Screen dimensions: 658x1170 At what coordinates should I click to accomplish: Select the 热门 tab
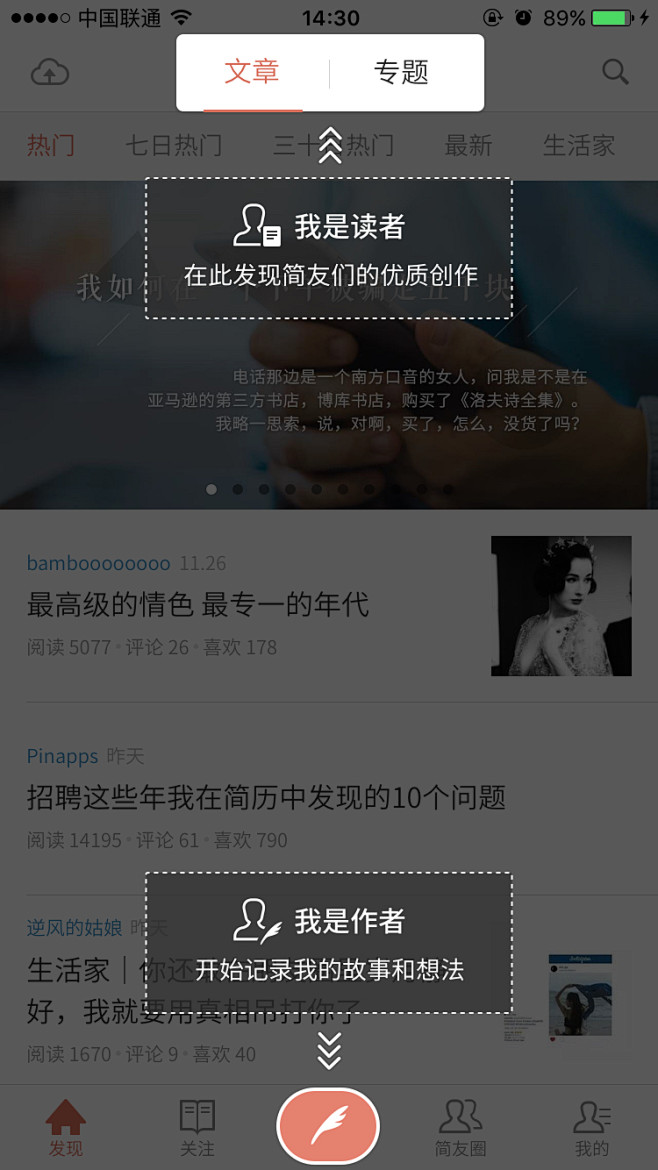[x=50, y=145]
